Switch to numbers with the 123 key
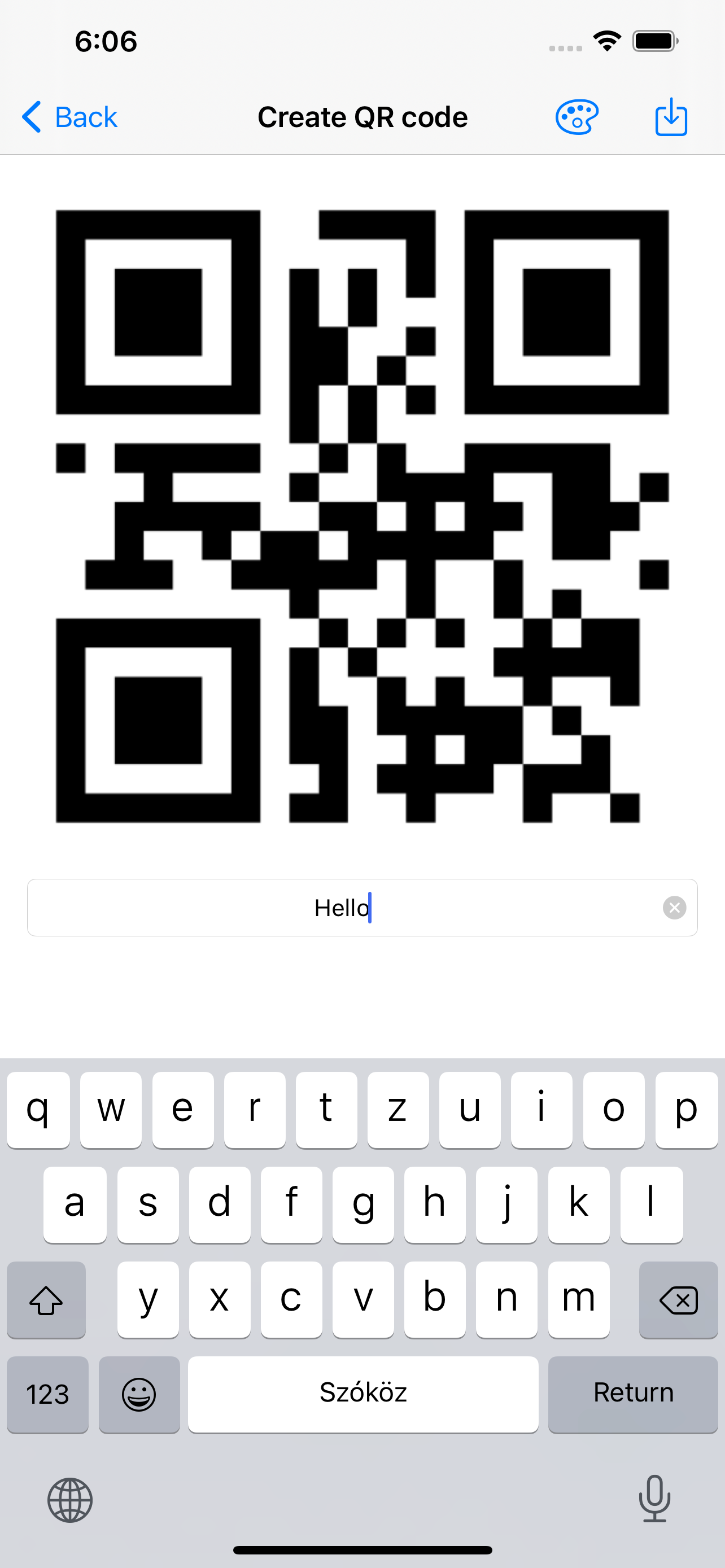 (47, 1394)
